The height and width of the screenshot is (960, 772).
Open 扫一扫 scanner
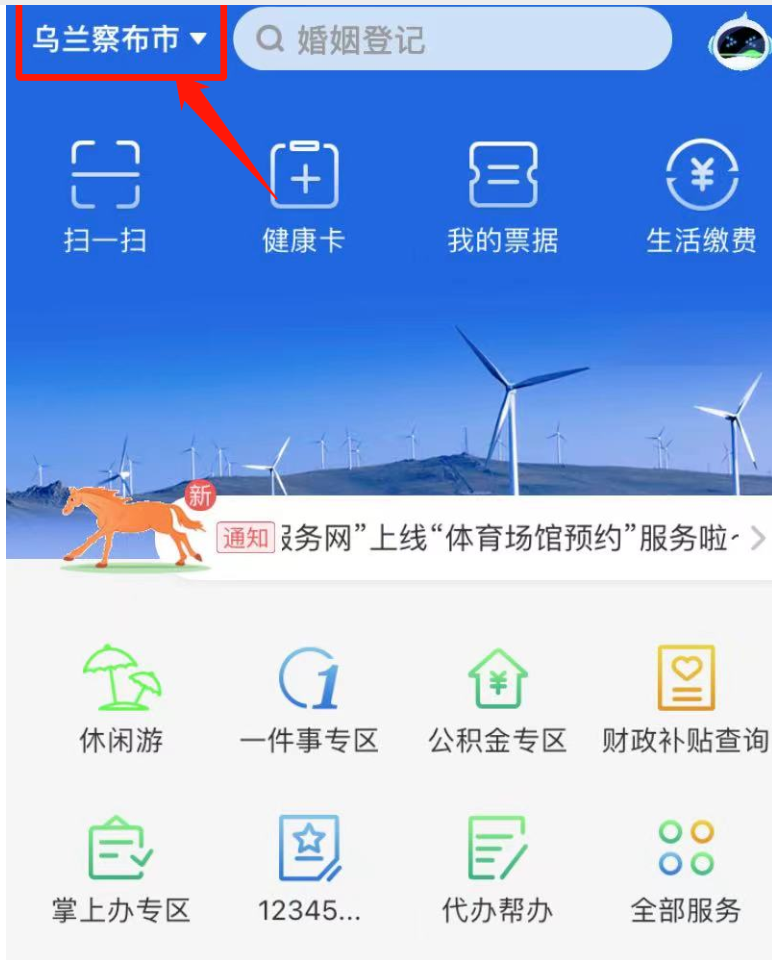point(105,196)
